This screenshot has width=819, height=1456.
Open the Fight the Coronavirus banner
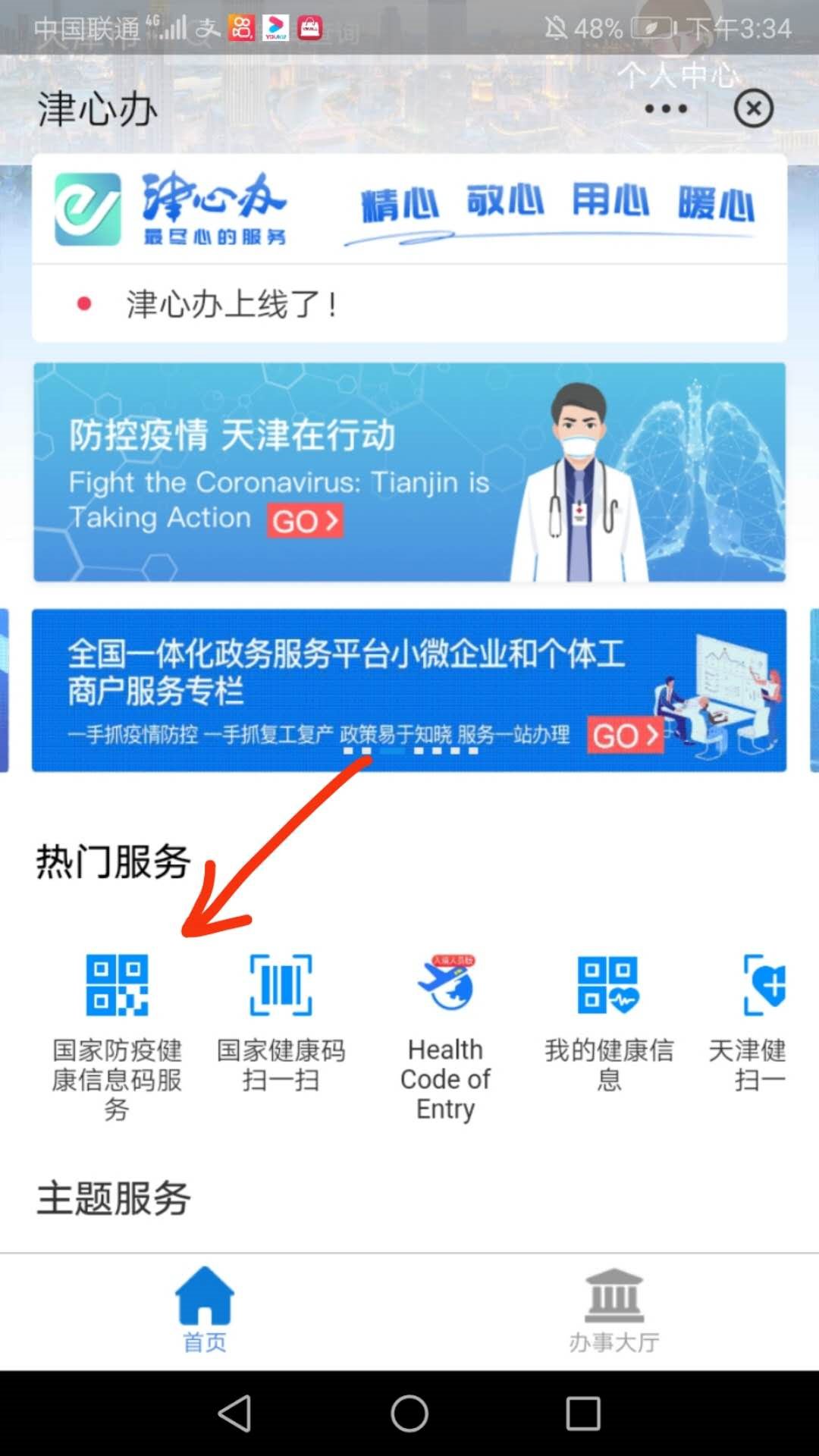[409, 472]
